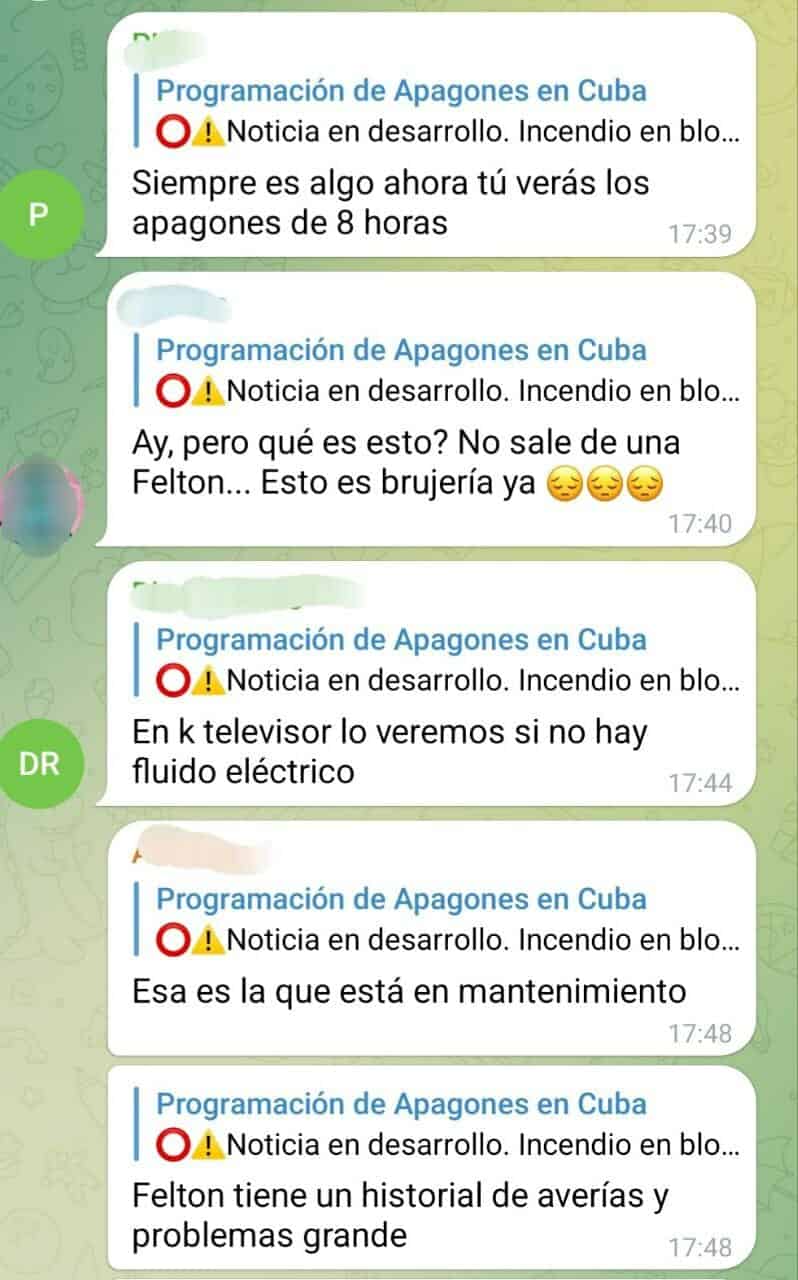Open quoted post above "Esa es la que está"
The height and width of the screenshot is (1280, 798).
point(437,920)
